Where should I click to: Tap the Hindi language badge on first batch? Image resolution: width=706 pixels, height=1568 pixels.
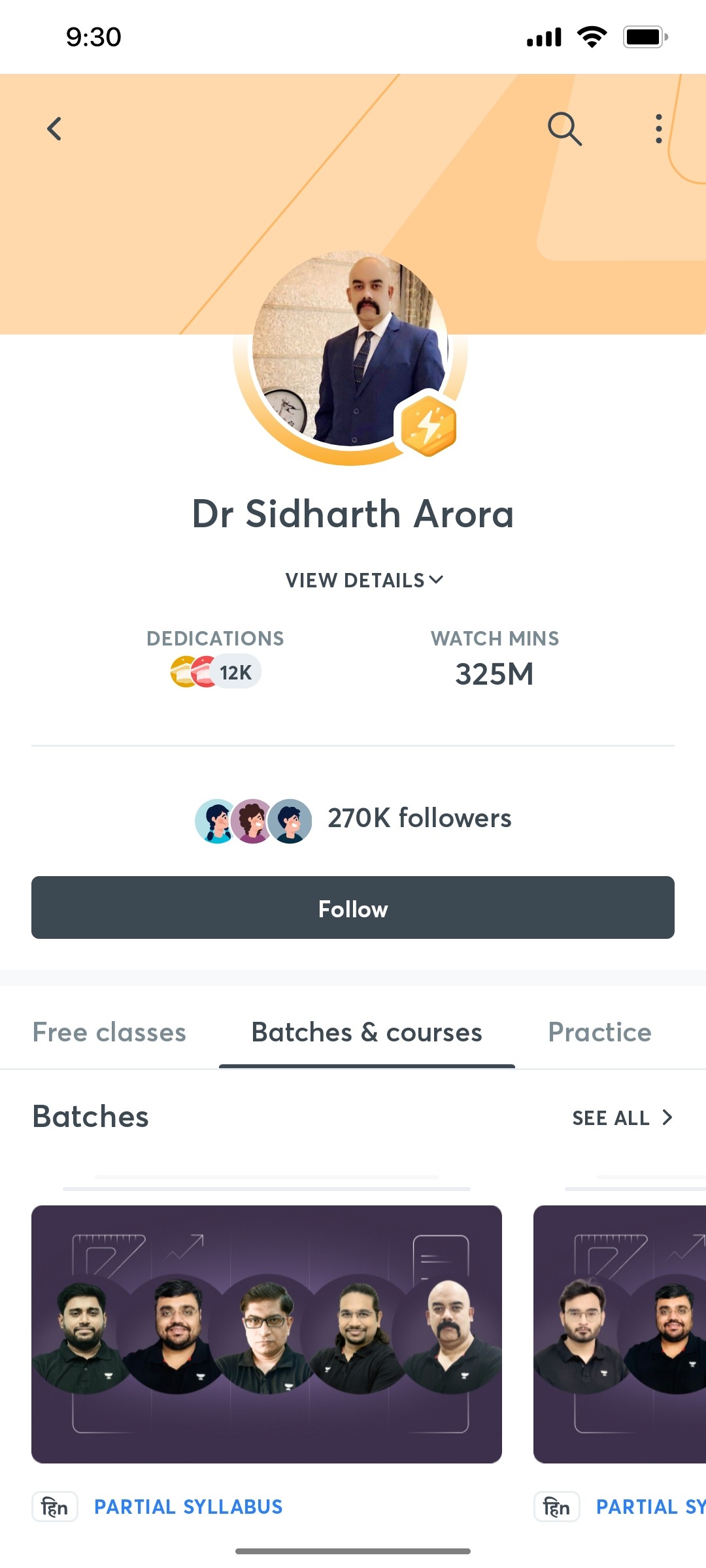(55, 1507)
